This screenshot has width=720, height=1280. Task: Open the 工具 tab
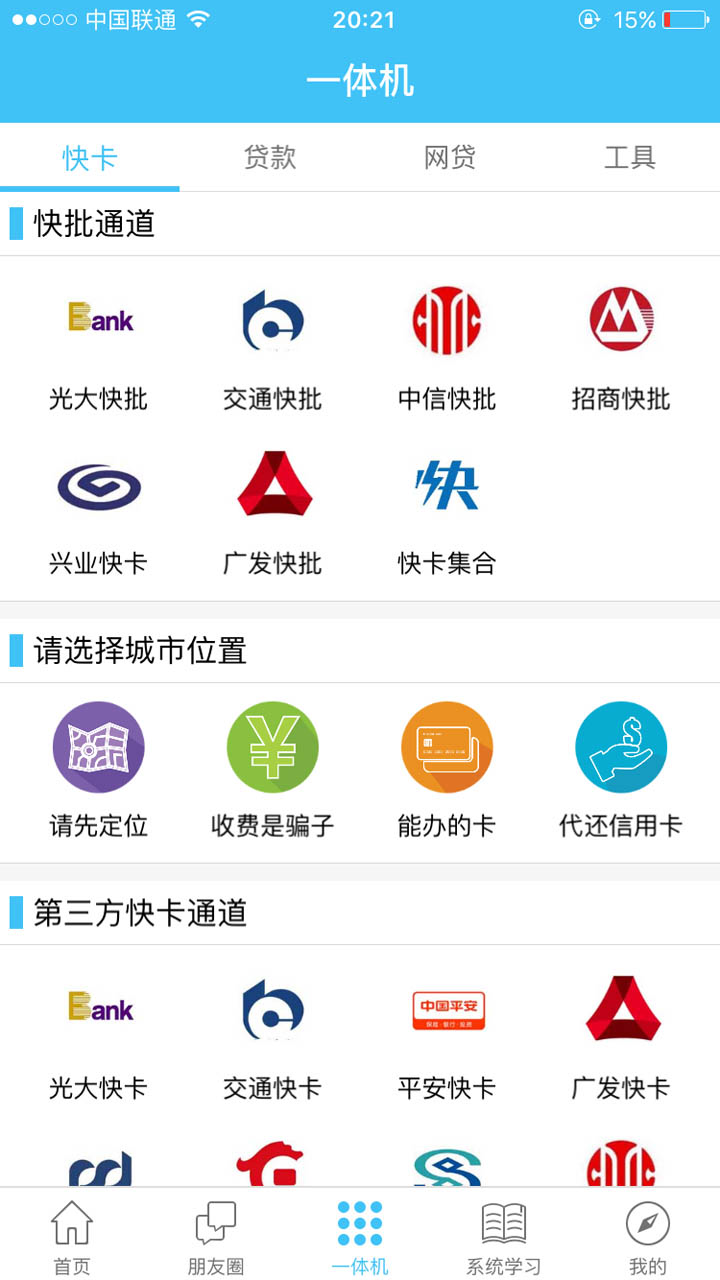click(x=630, y=157)
